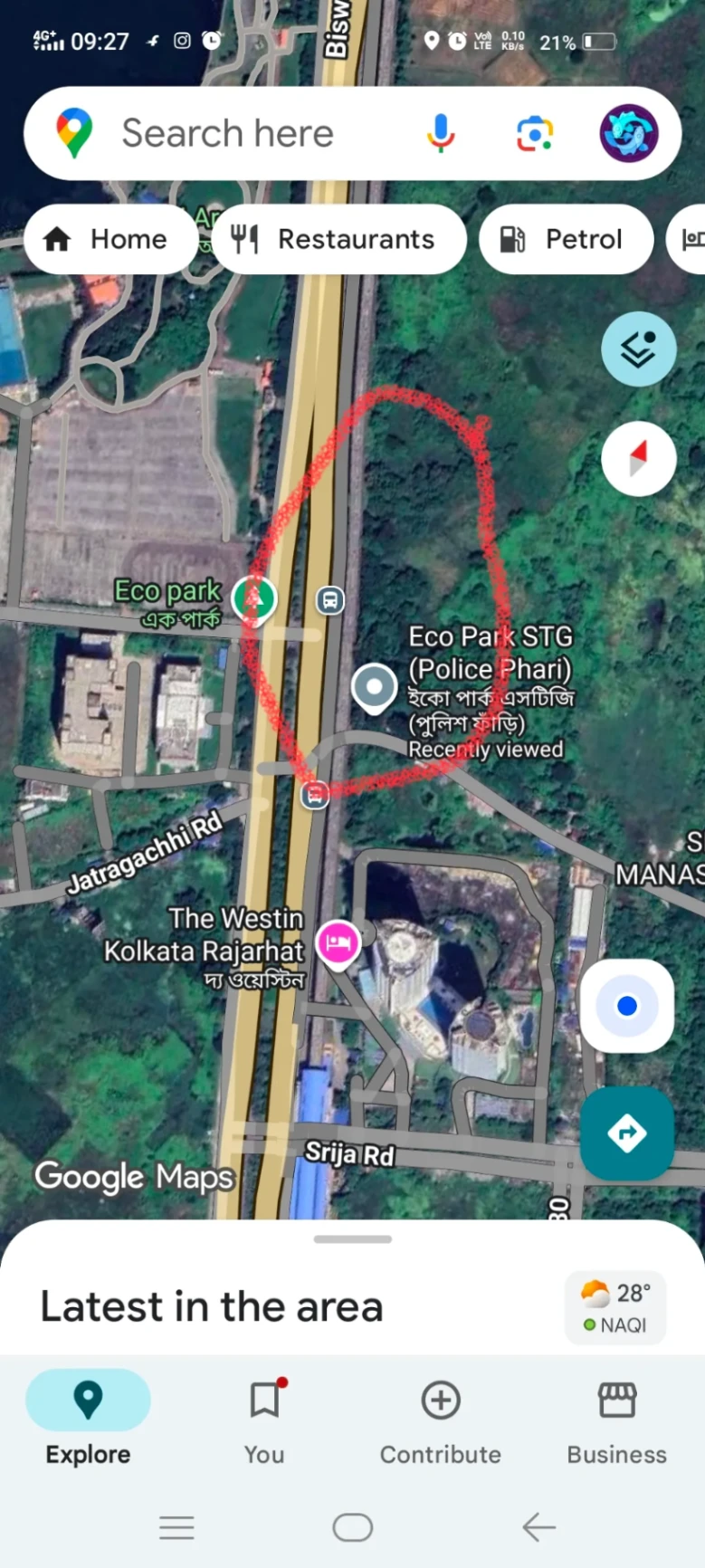
Task: Open the Eco park place marker
Action: click(254, 598)
